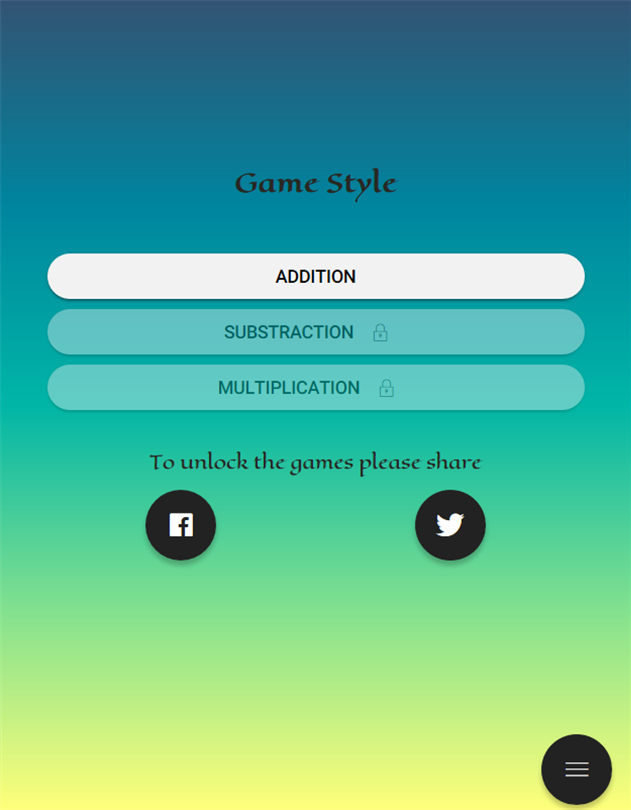Tap the locked Substraction button
This screenshot has height=810, width=631.
(x=315, y=332)
